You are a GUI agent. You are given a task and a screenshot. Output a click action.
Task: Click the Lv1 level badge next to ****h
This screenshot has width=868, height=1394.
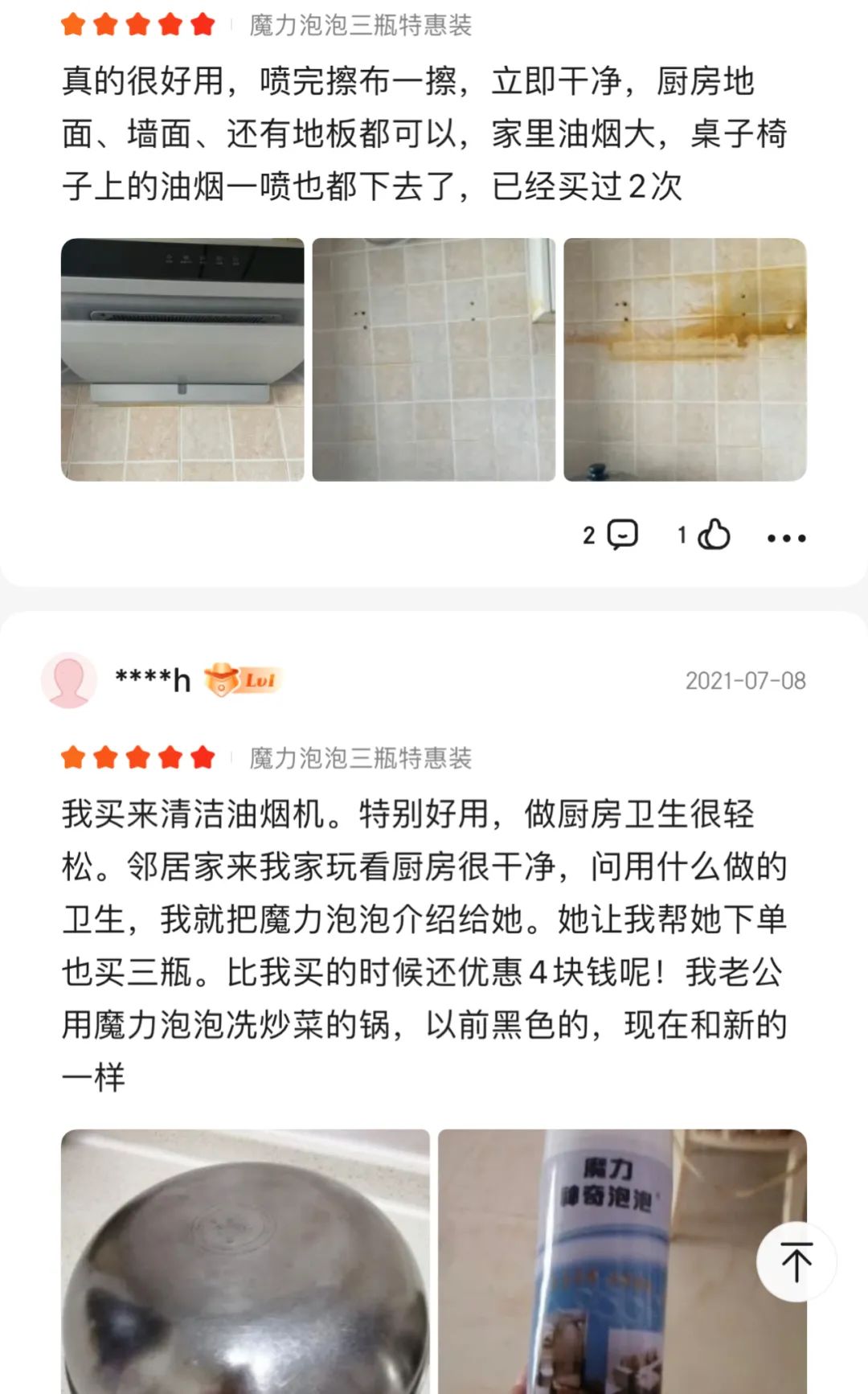(241, 681)
